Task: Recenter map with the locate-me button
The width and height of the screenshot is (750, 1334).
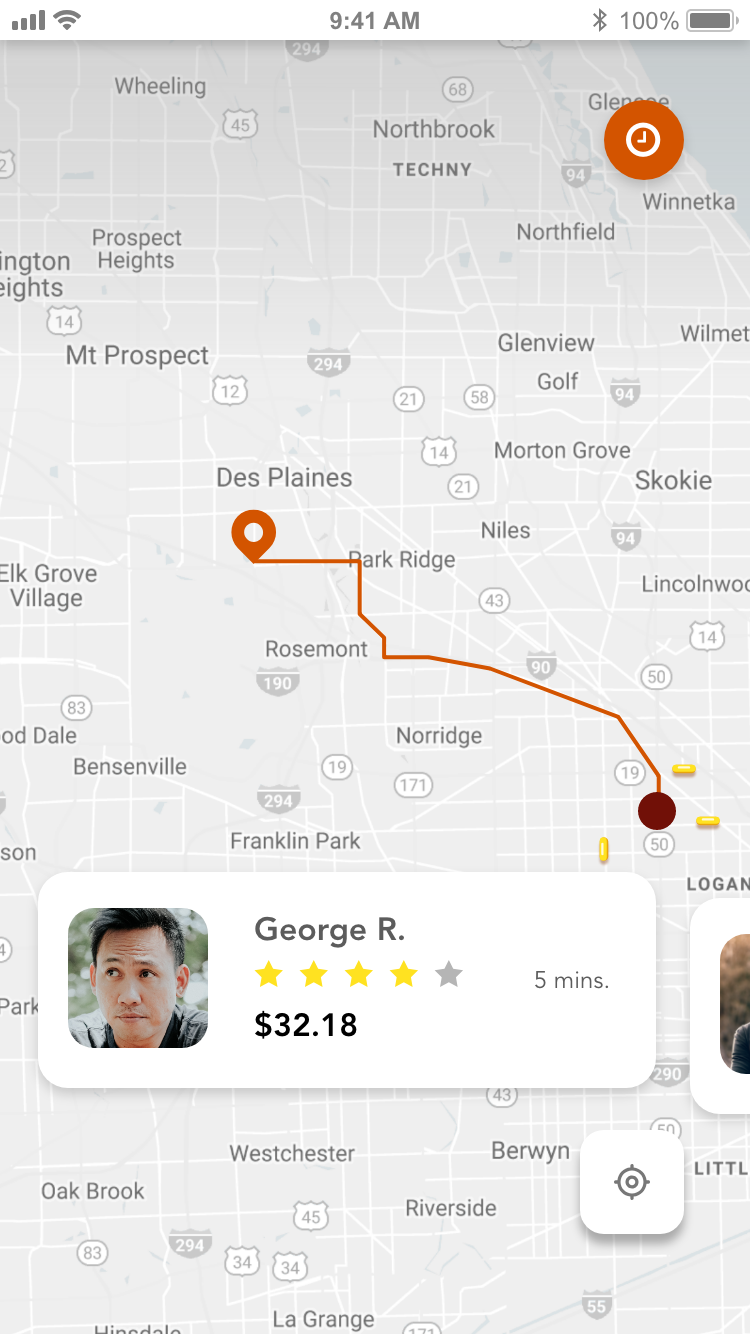Action: pos(632,1182)
